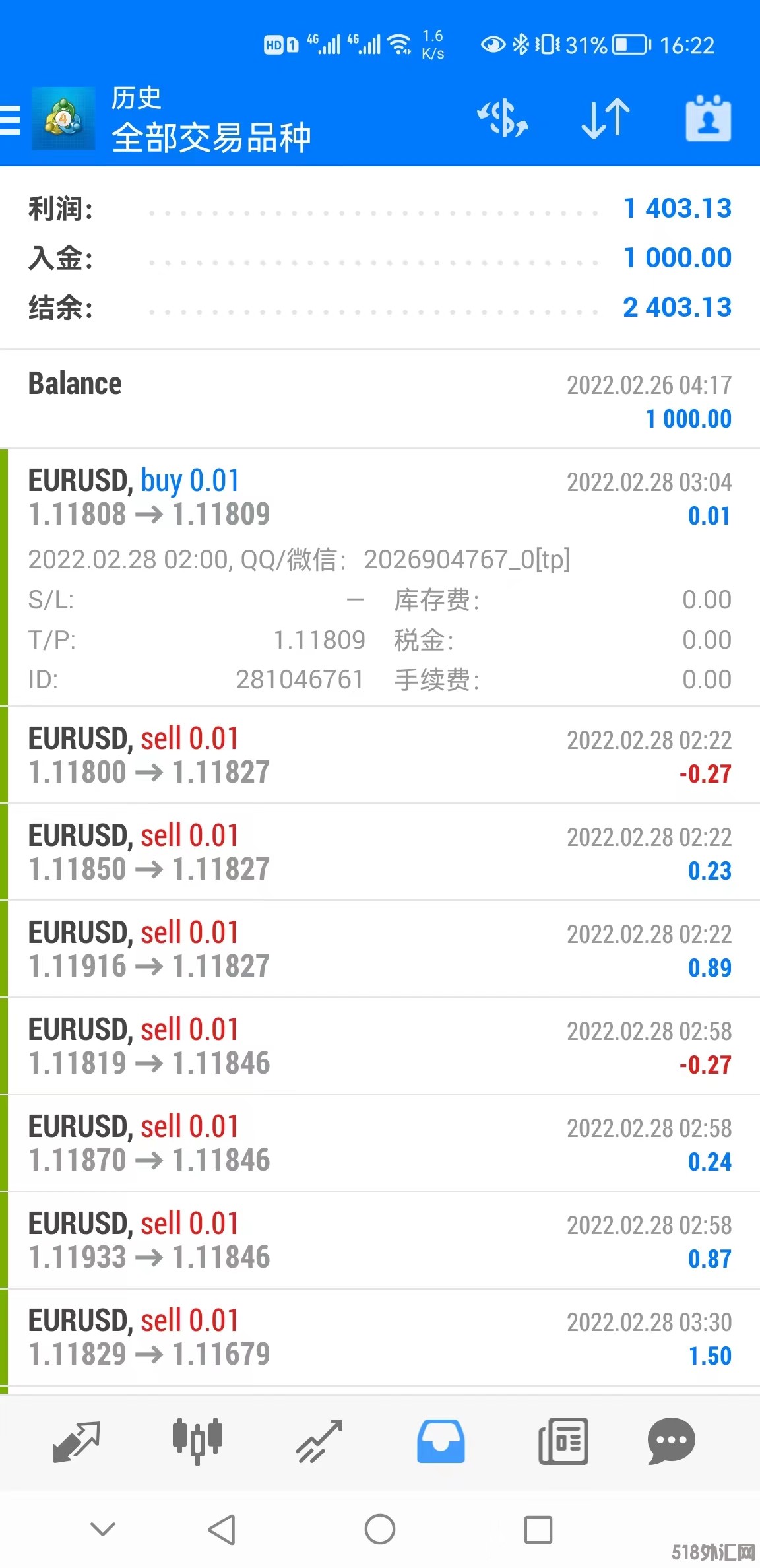Expand the sell trade opened at 1.11870
The height and width of the screenshot is (1568, 760).
[x=380, y=1144]
